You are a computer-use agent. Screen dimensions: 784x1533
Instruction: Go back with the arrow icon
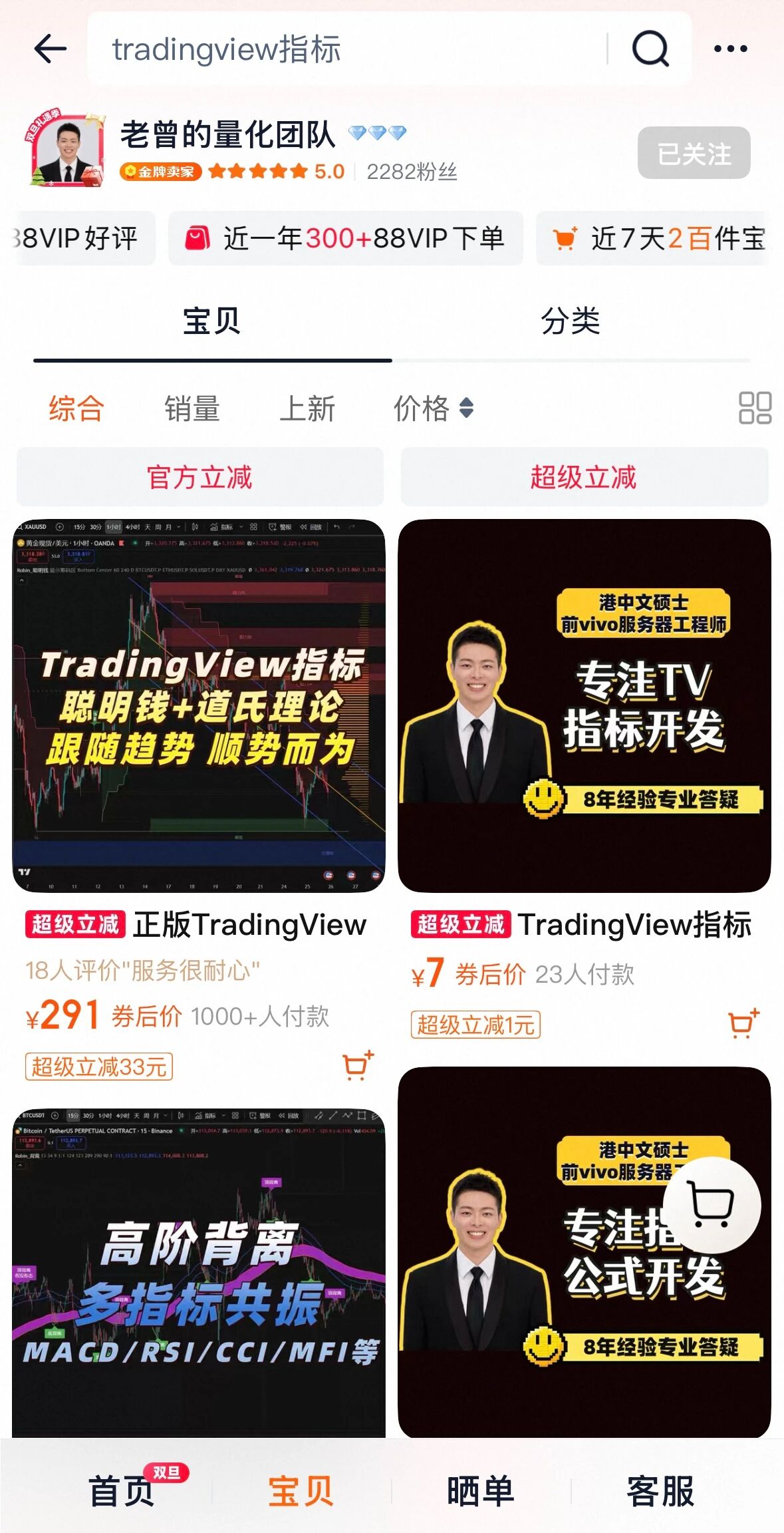pos(51,49)
